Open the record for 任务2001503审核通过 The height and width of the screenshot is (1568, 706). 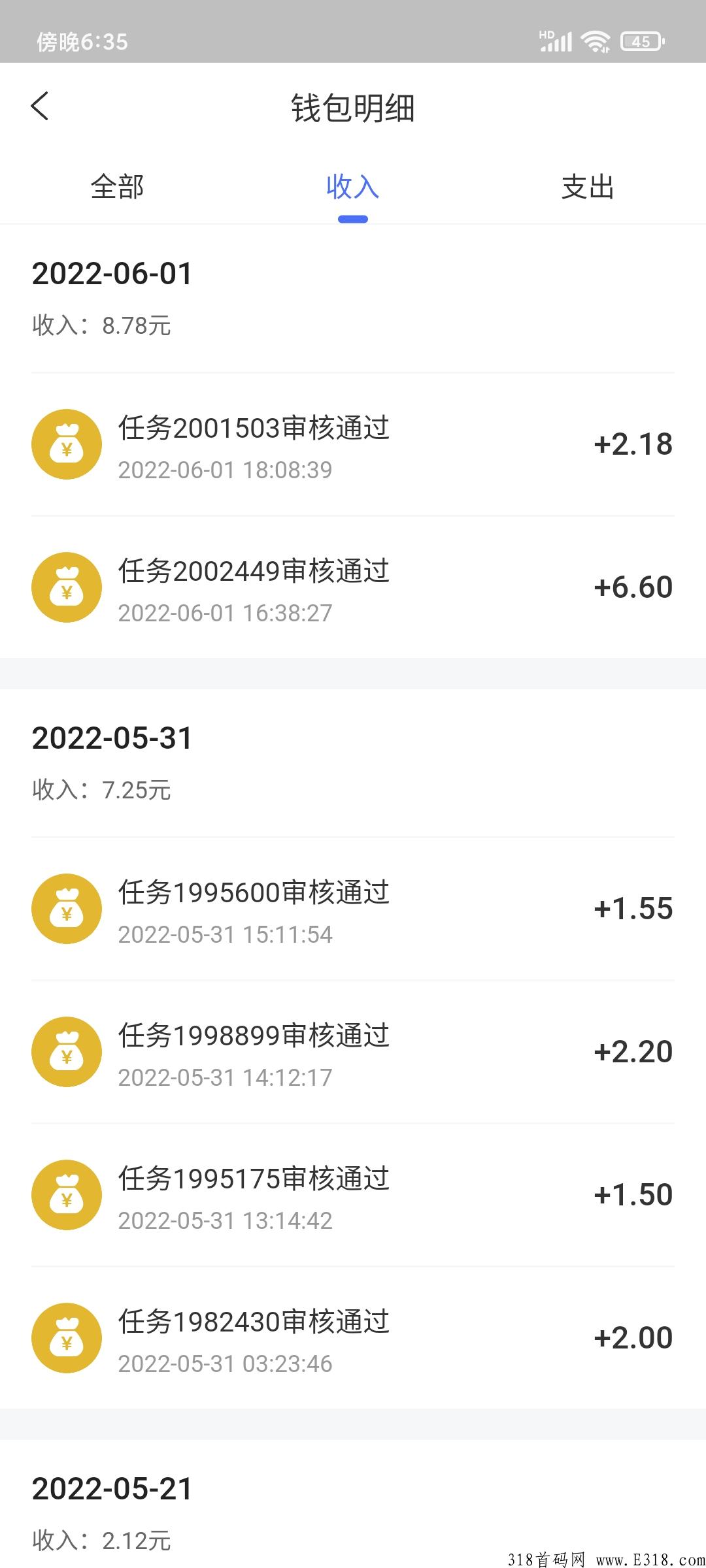pyautogui.click(x=353, y=444)
